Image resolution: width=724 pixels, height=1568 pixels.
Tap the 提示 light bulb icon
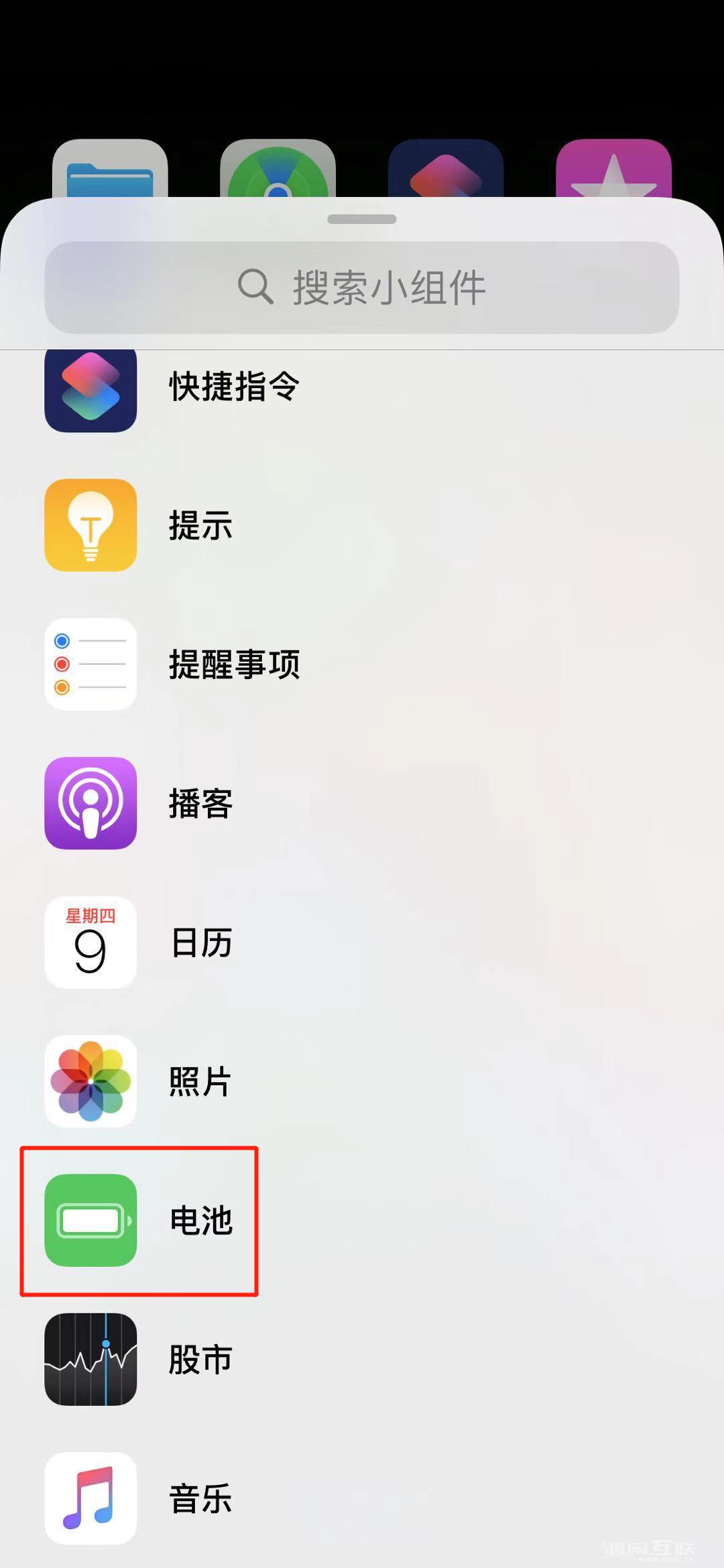pos(90,526)
